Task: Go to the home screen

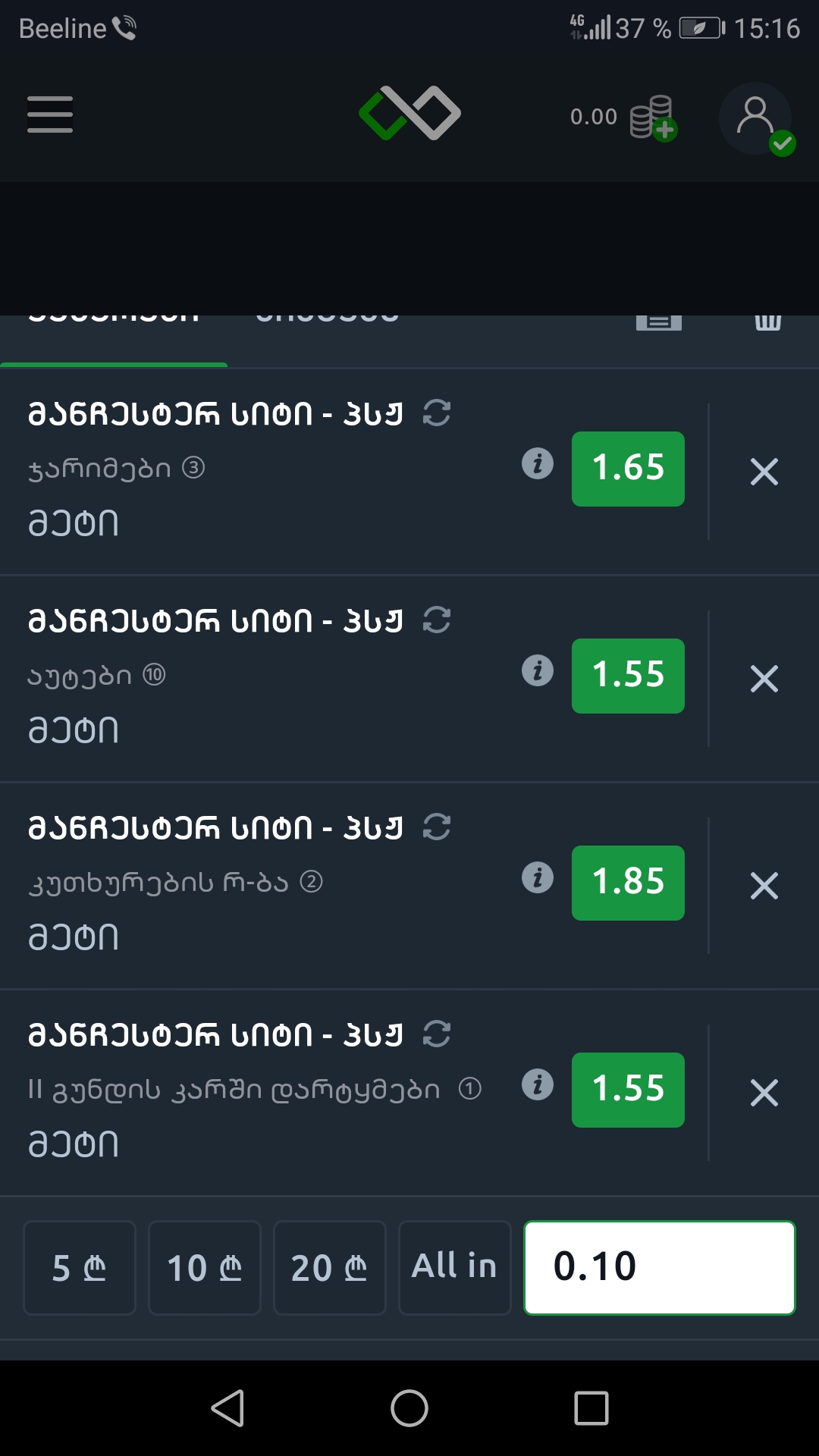Action: [409, 1408]
